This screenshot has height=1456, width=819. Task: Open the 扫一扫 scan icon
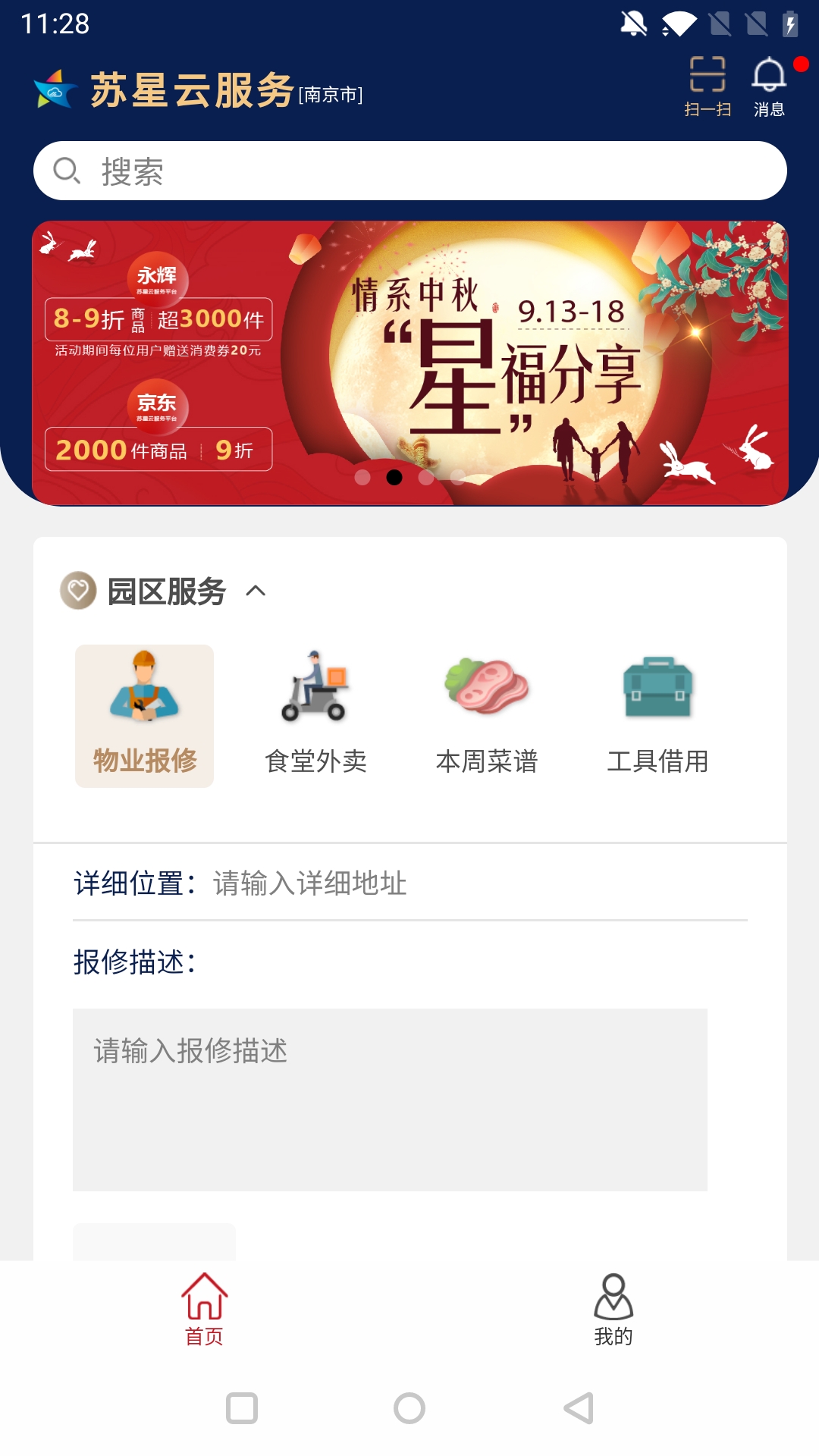coord(708,86)
